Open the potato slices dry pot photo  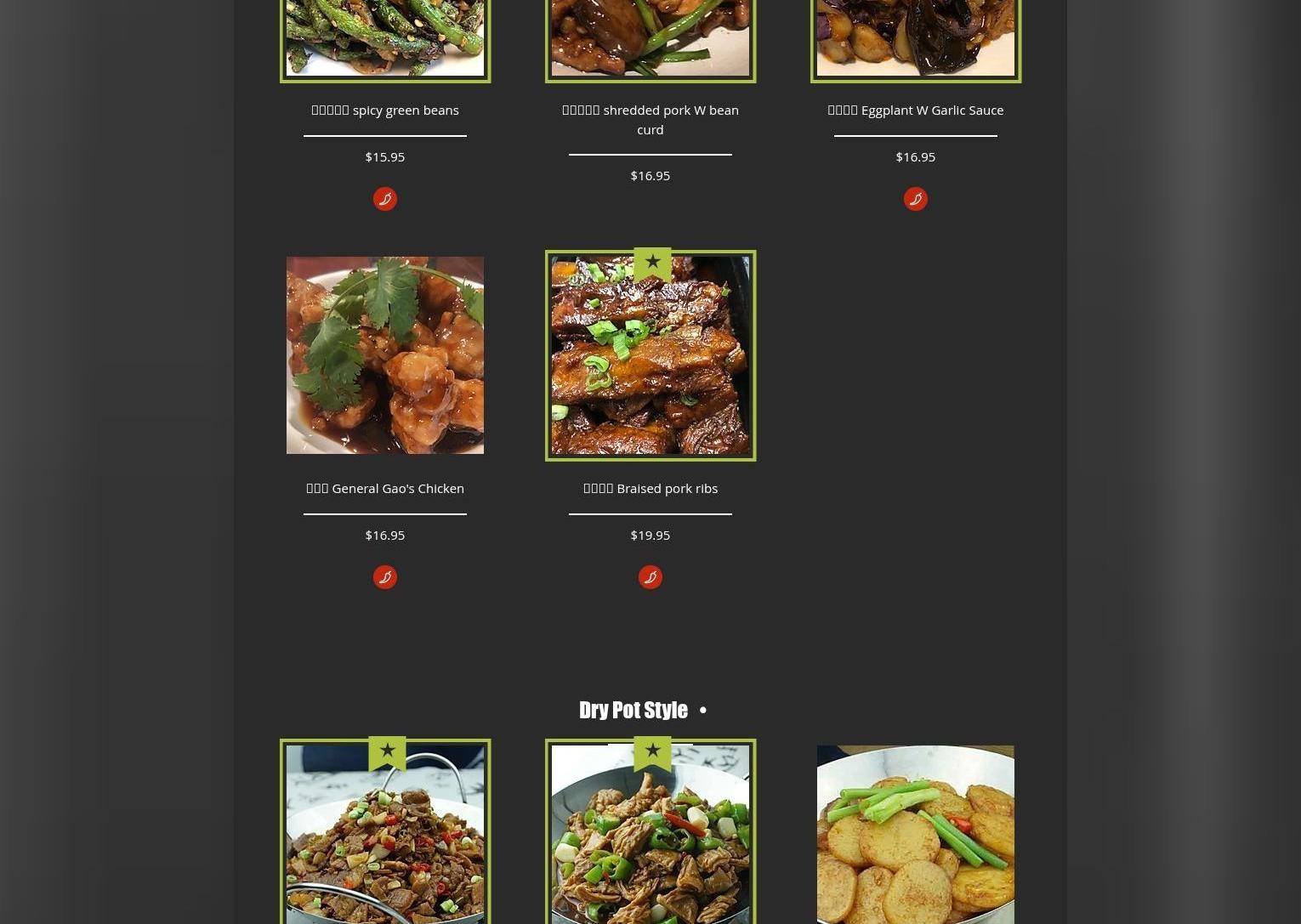click(915, 833)
